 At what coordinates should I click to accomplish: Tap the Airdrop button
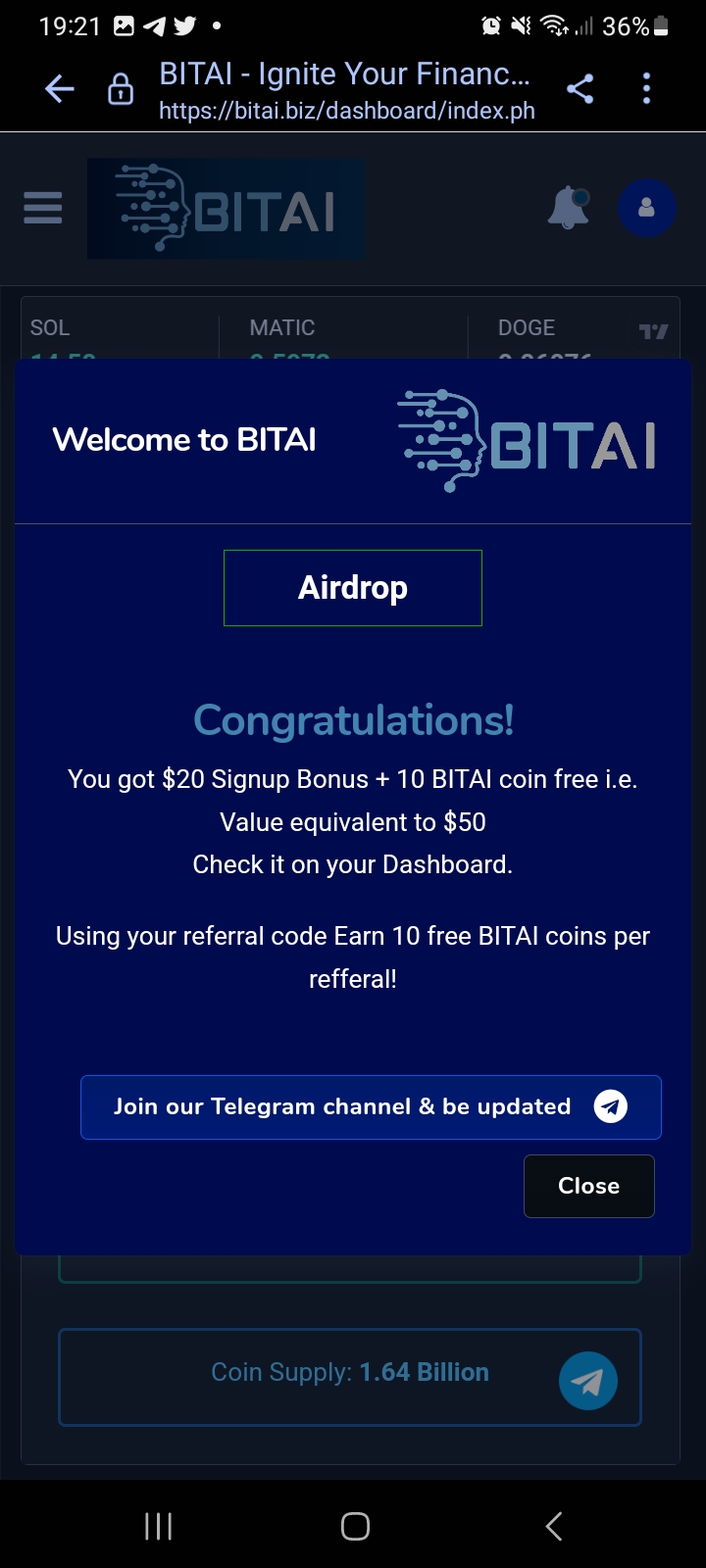click(353, 588)
